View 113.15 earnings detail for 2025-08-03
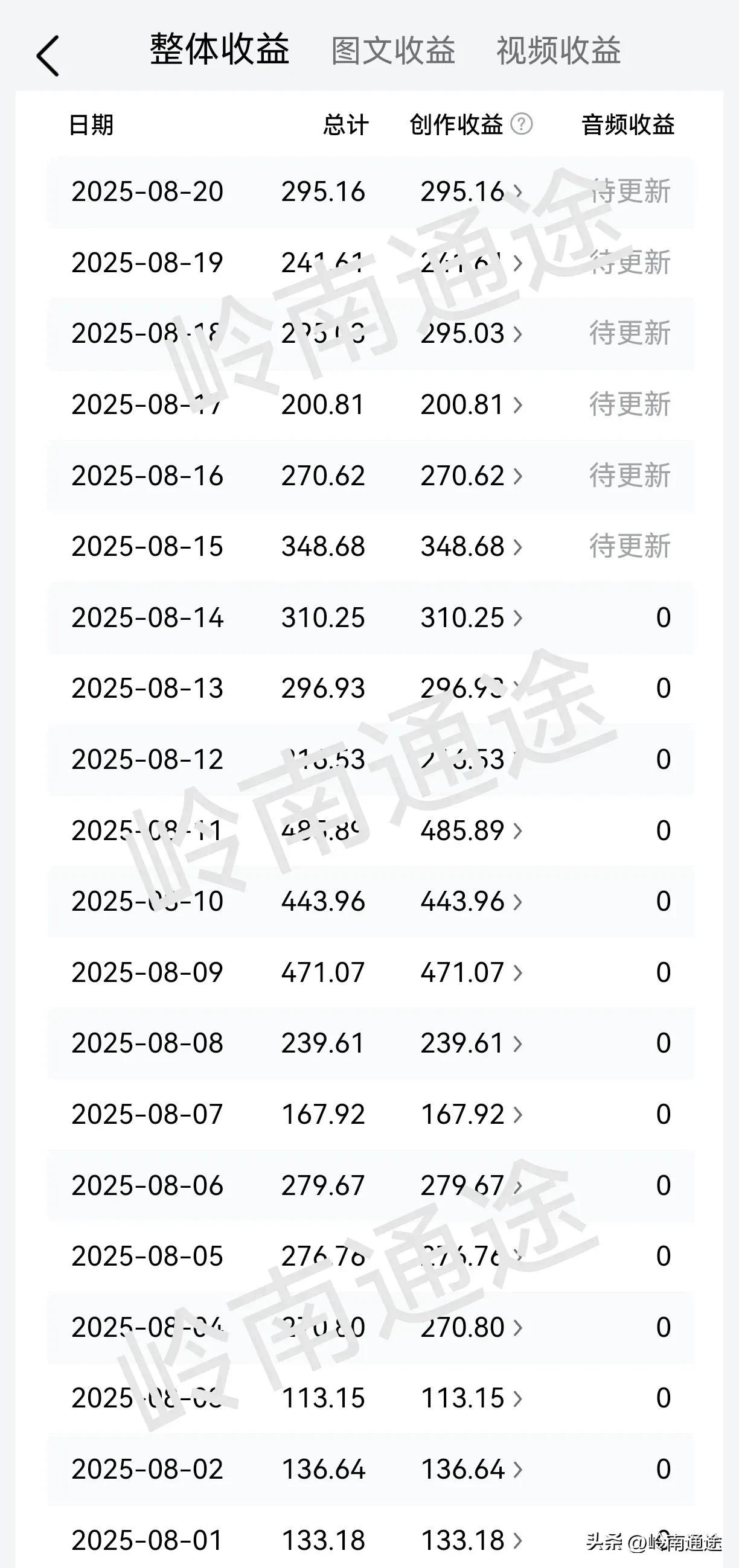Viewport: 739px width, 1568px height. 471,1398
